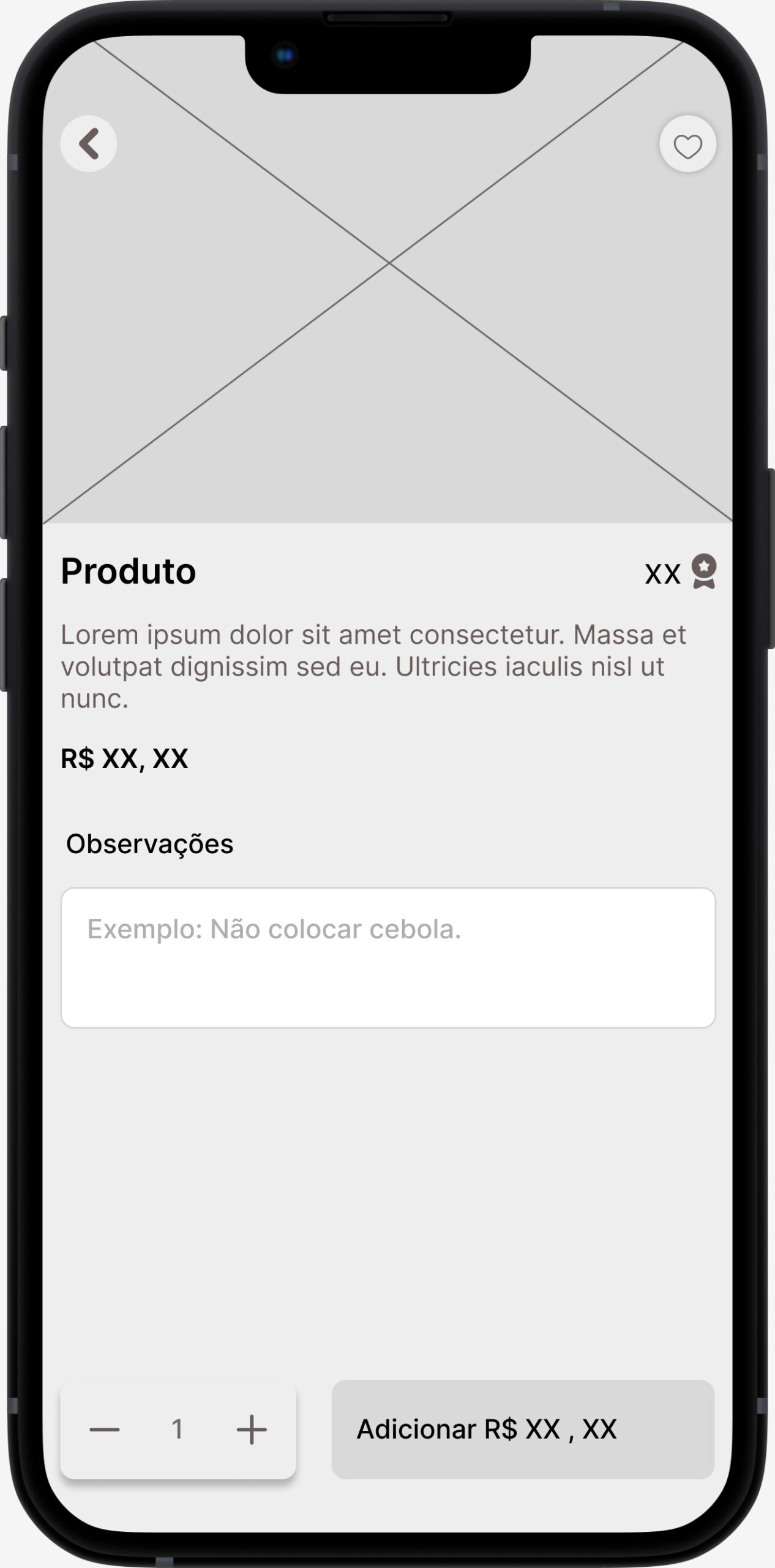Tap Adicionar R$ XX , XX
The width and height of the screenshot is (775, 1568).
523,1429
